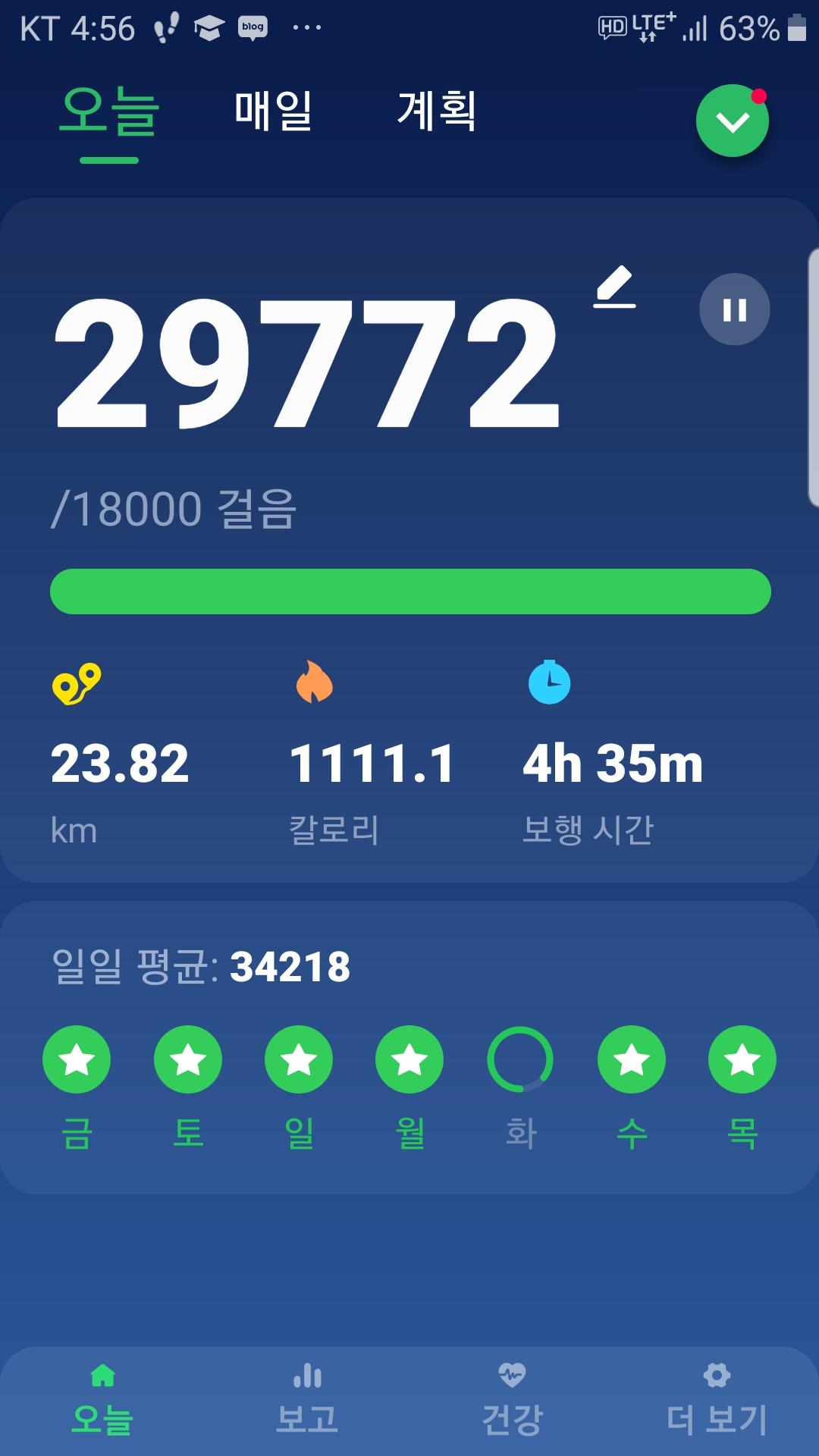This screenshot has width=819, height=1456.
Task: Select Thursday (목) star badge
Action: point(742,1059)
